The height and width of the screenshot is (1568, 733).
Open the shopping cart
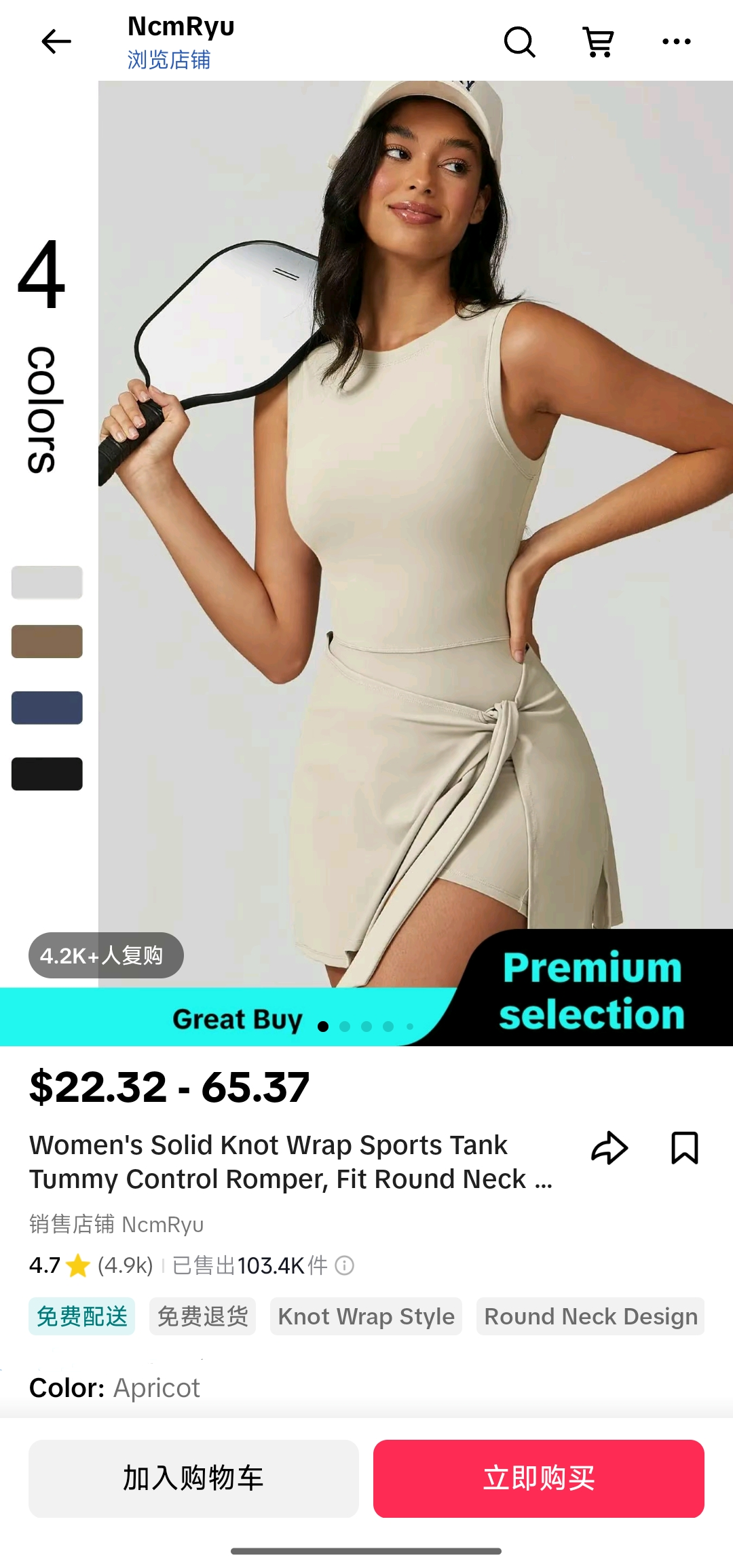[599, 42]
